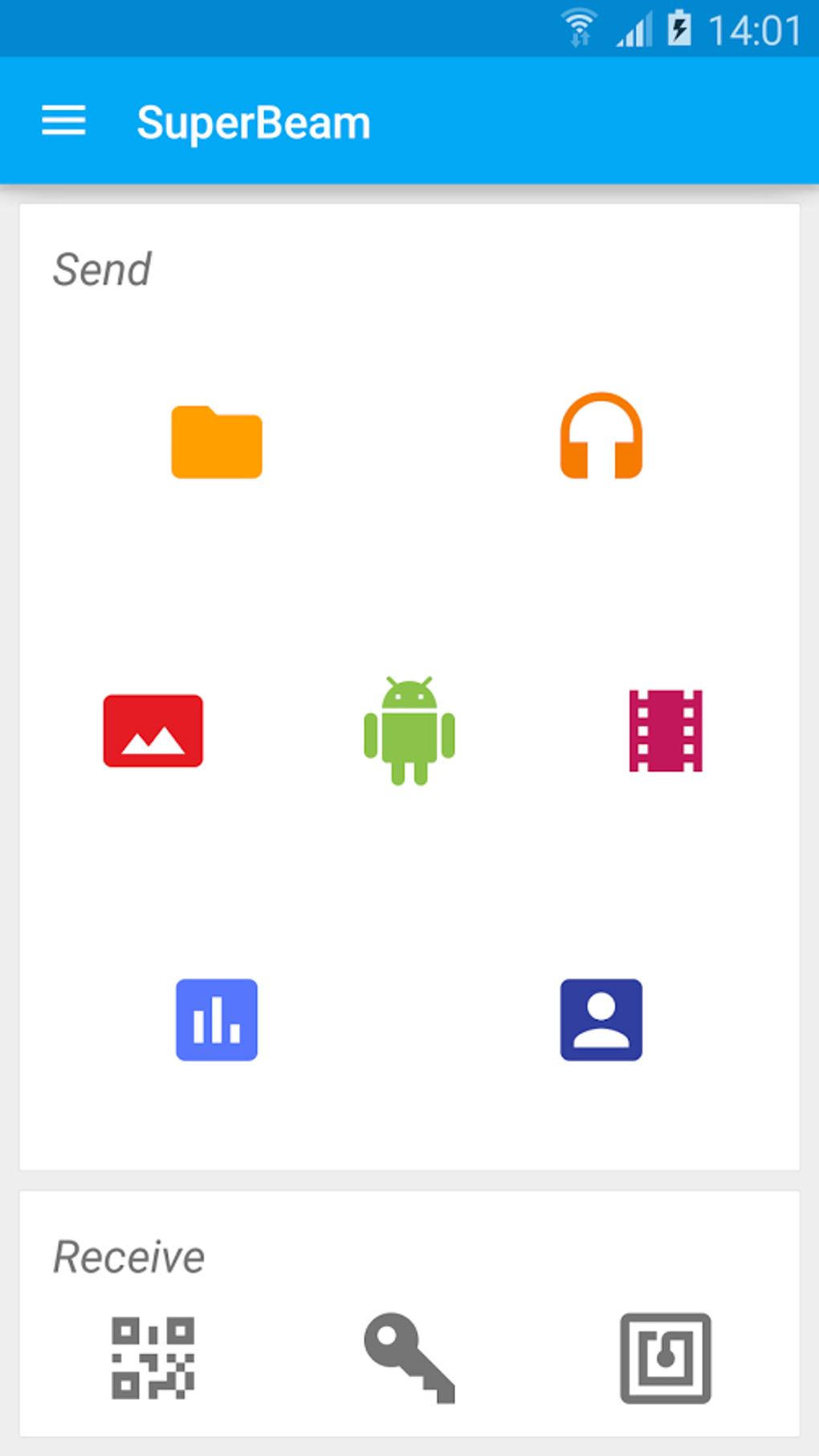Open the hamburger navigation drawer
The width and height of the screenshot is (819, 1456).
pos(63,121)
